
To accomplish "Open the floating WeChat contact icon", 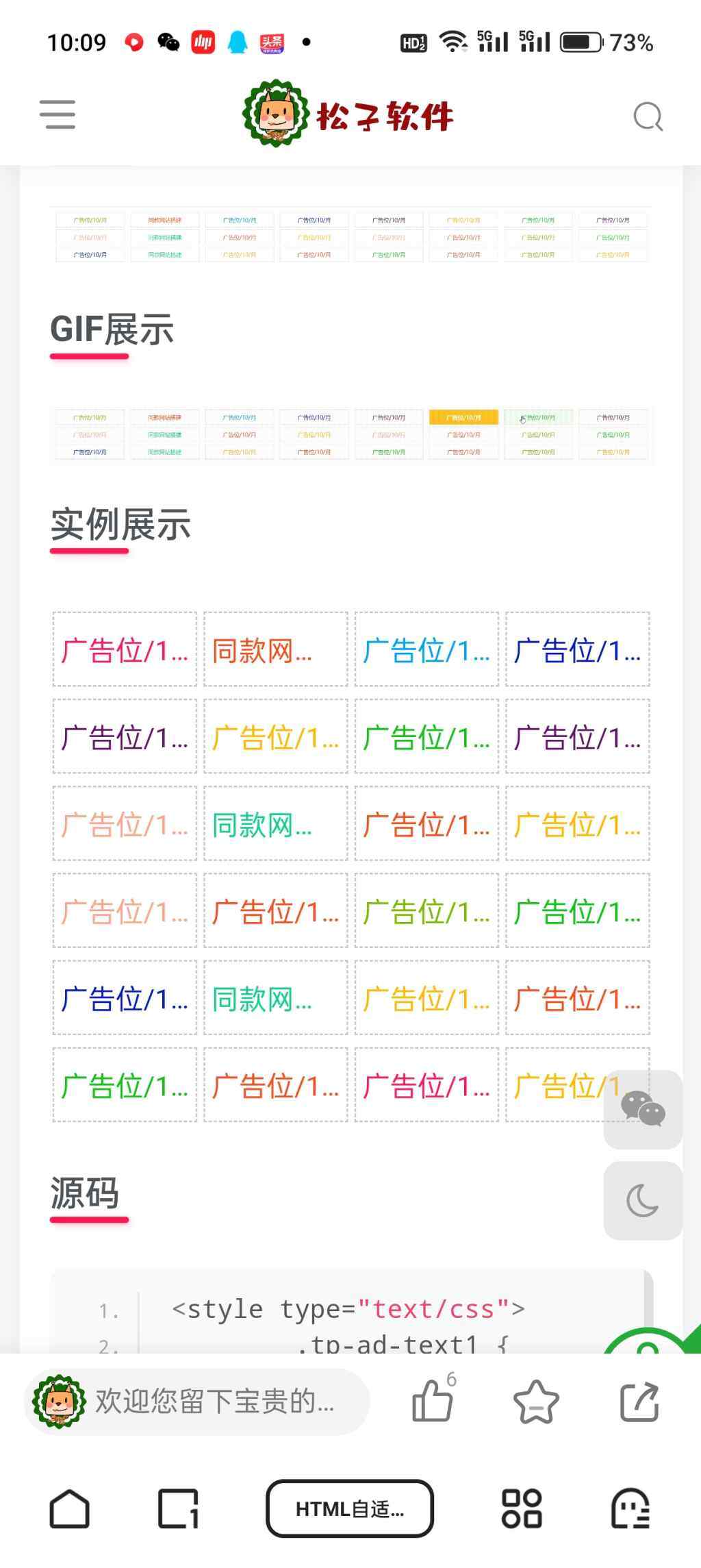I will click(642, 1110).
